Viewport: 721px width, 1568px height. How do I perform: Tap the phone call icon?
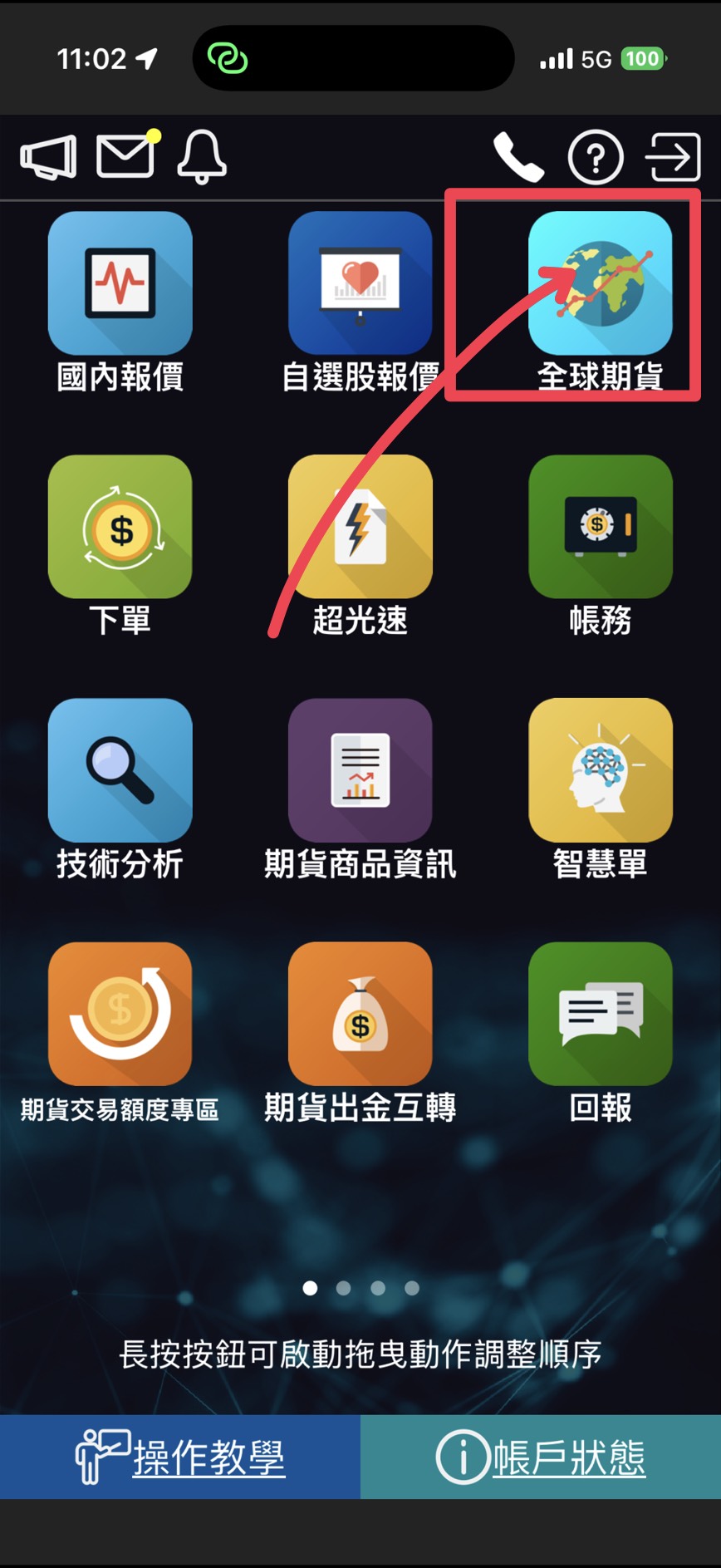coord(518,157)
